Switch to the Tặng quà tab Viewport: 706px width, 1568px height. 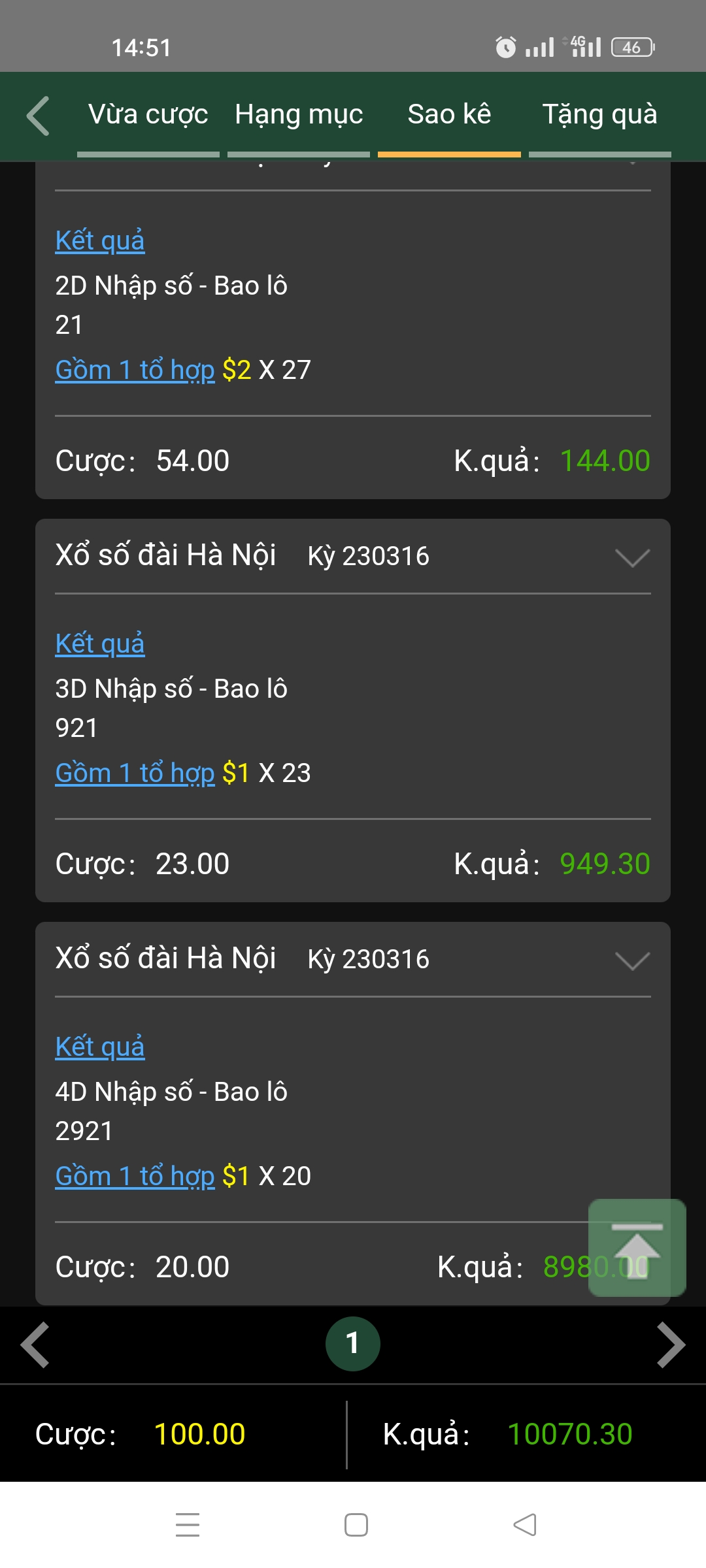[x=599, y=115]
